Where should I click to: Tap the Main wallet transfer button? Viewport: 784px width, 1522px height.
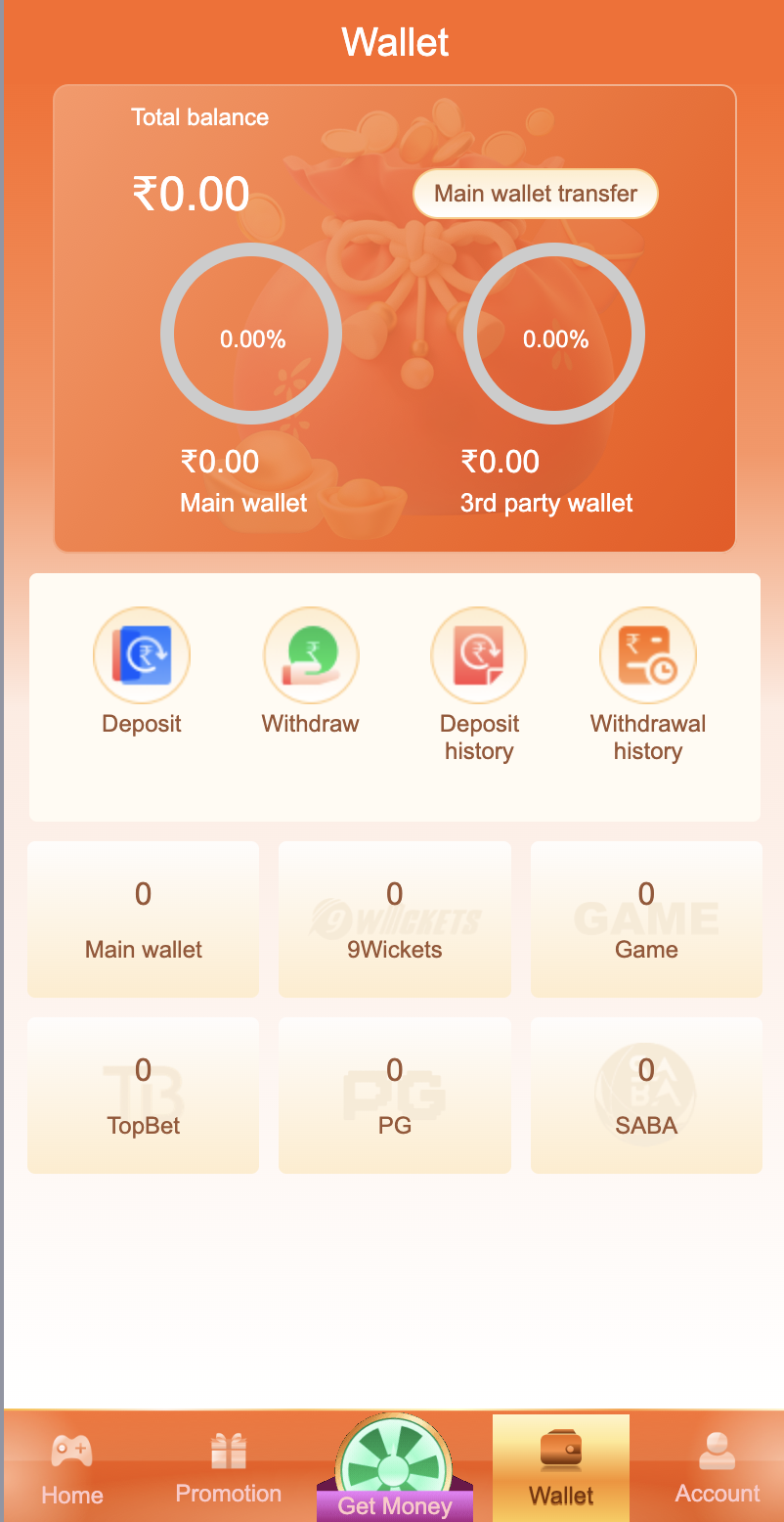click(535, 194)
